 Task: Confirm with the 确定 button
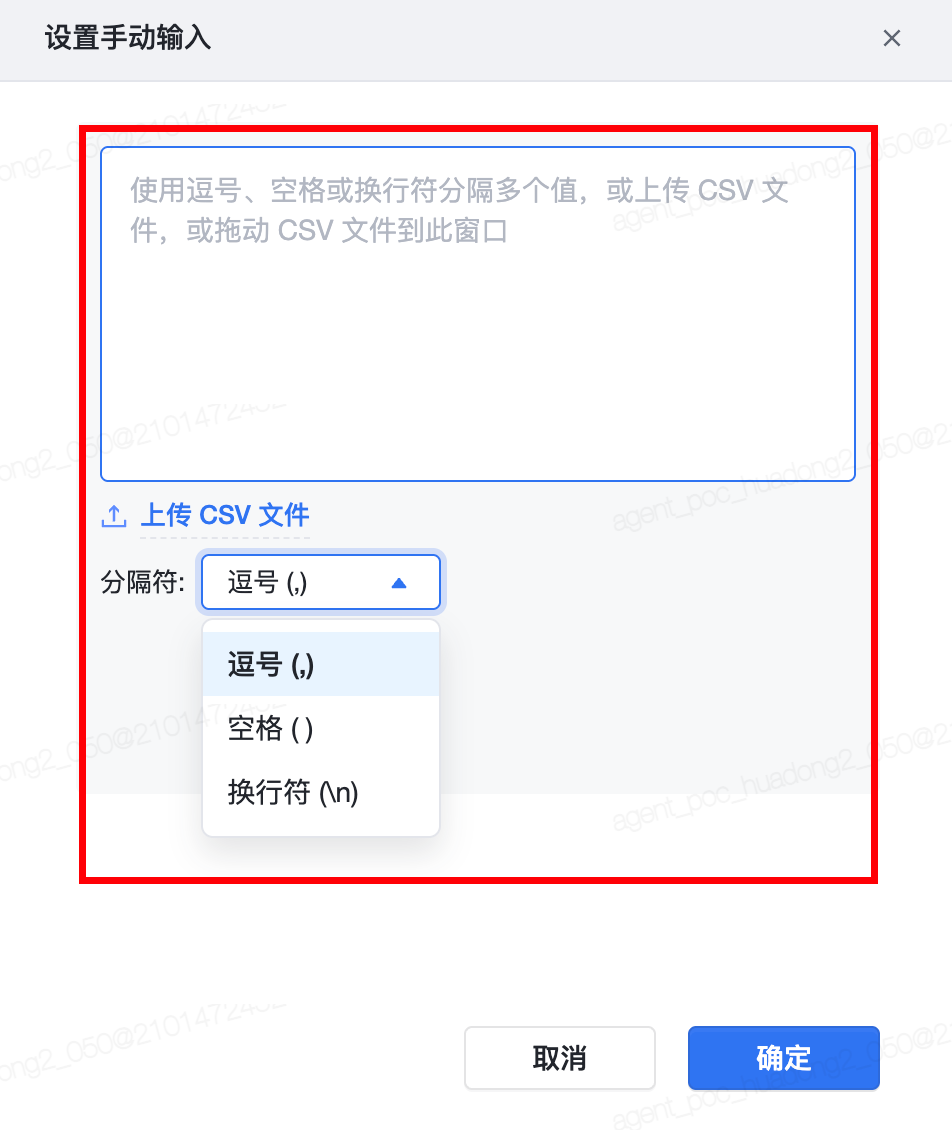783,1058
